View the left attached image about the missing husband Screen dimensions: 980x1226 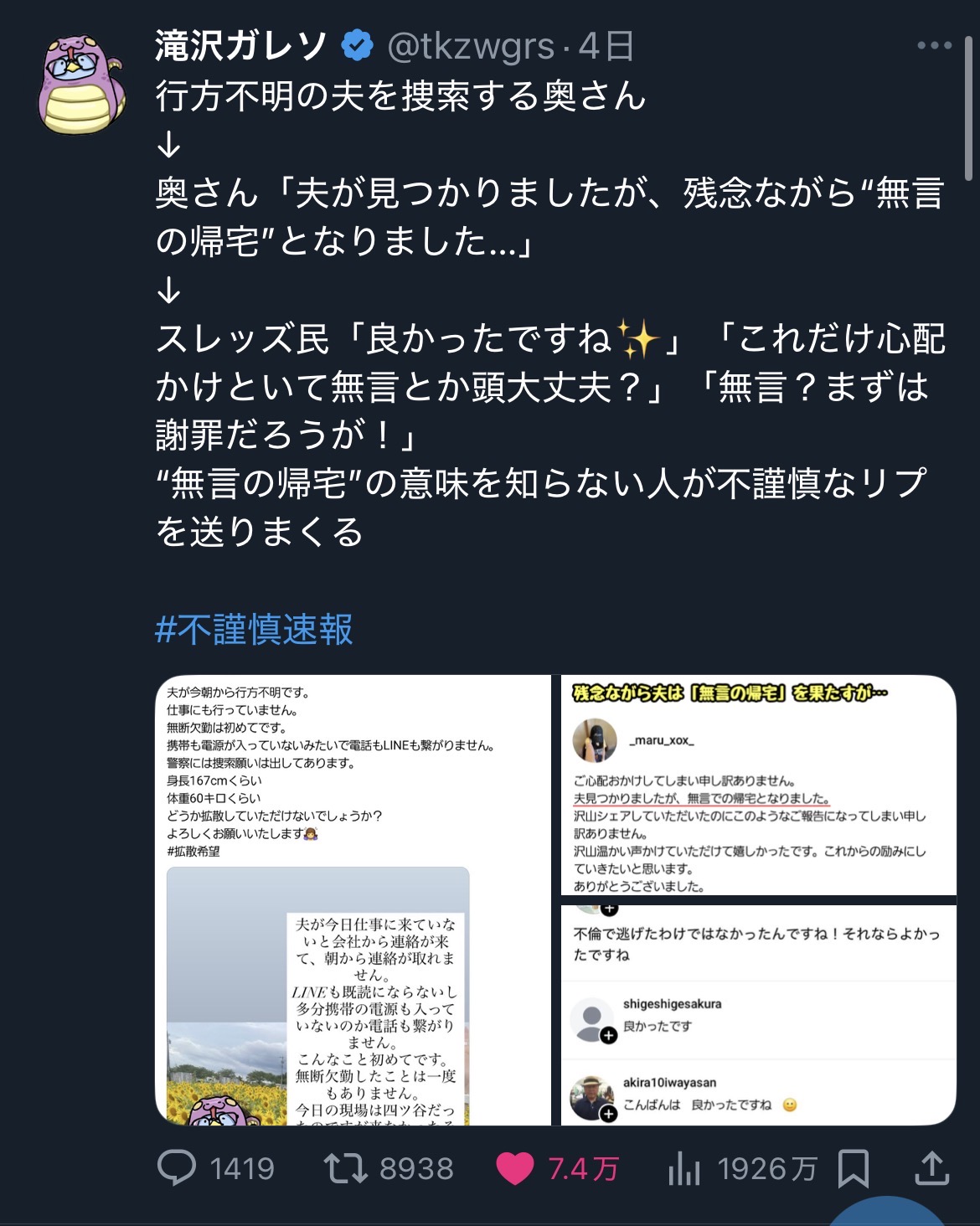click(353, 900)
